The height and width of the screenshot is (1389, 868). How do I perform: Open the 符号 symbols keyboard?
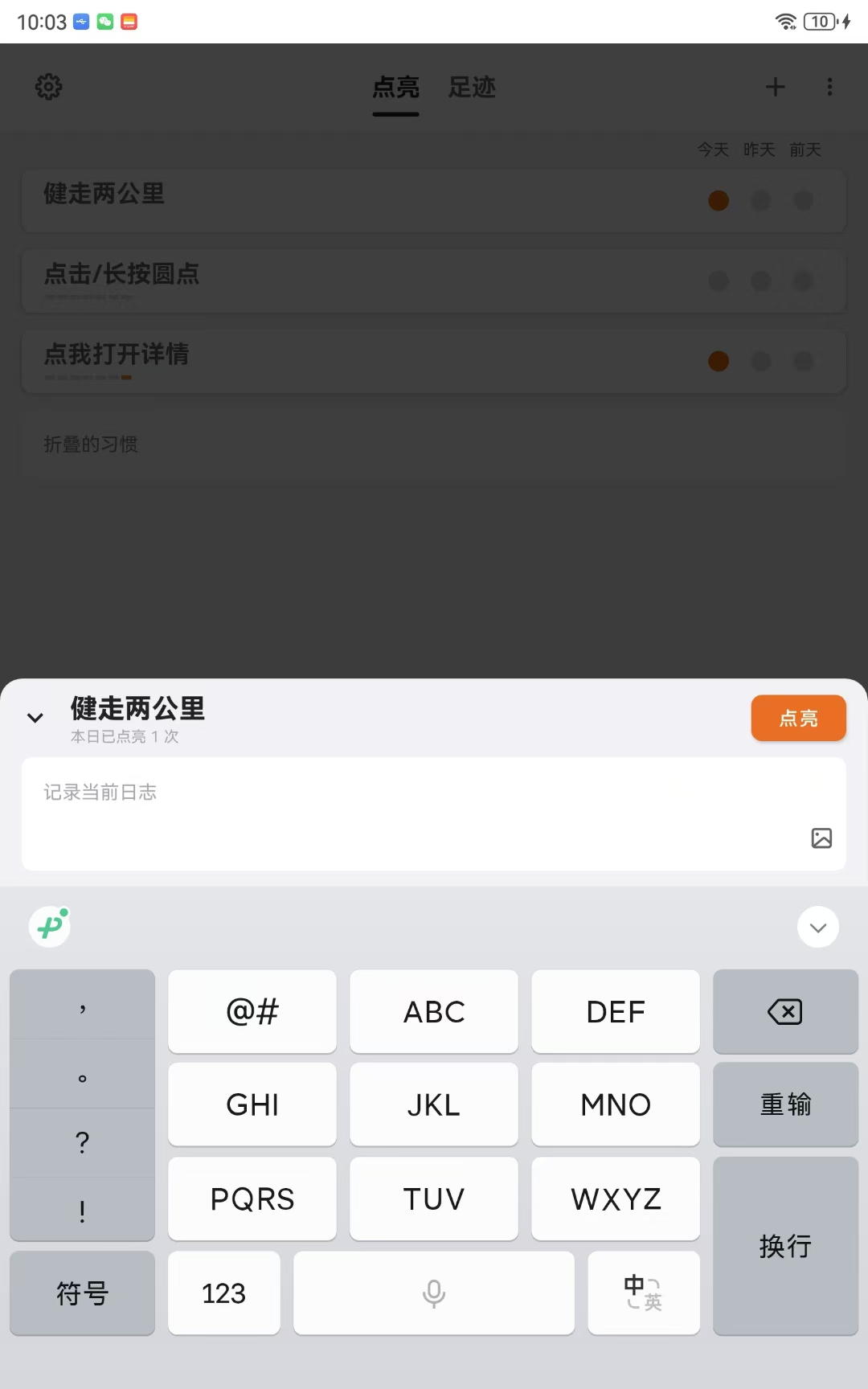coord(82,1293)
